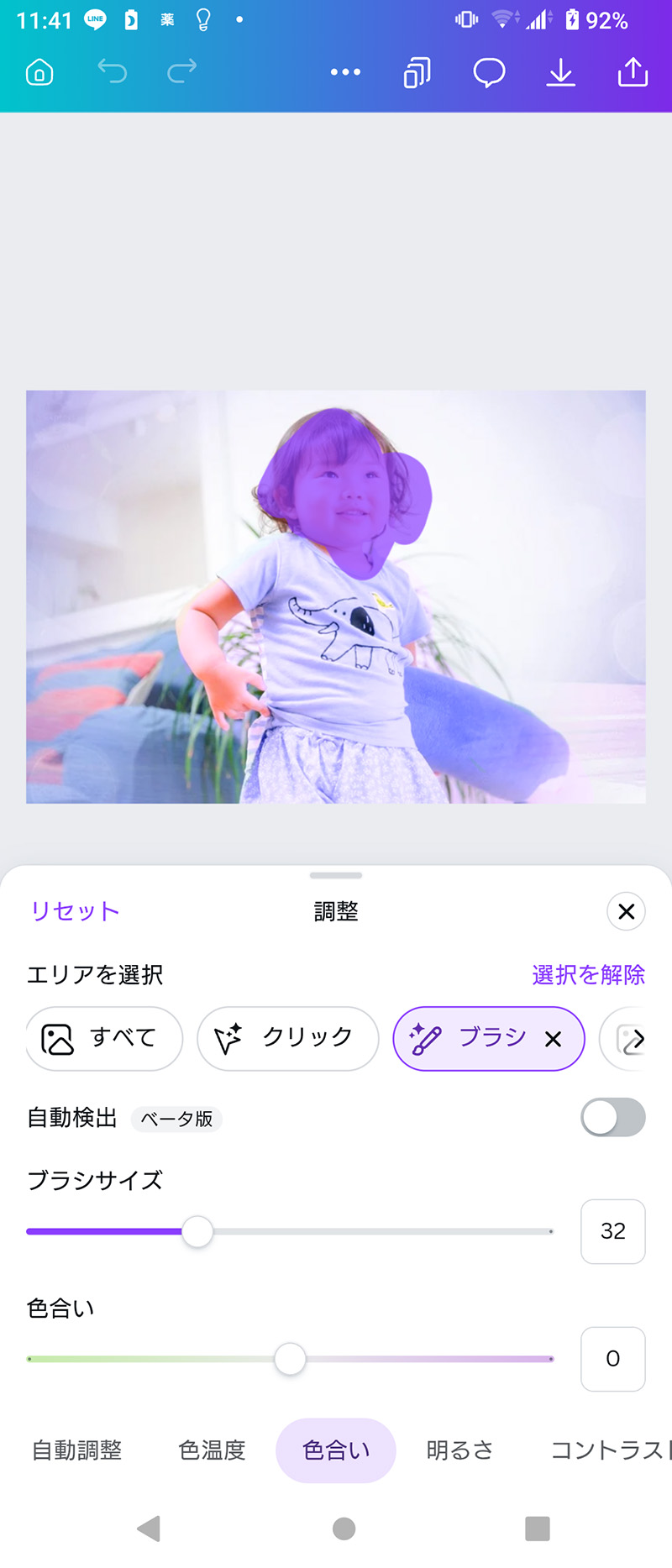The height and width of the screenshot is (1568, 672).
Task: Choose the クリック selection mode
Action: 287,1039
